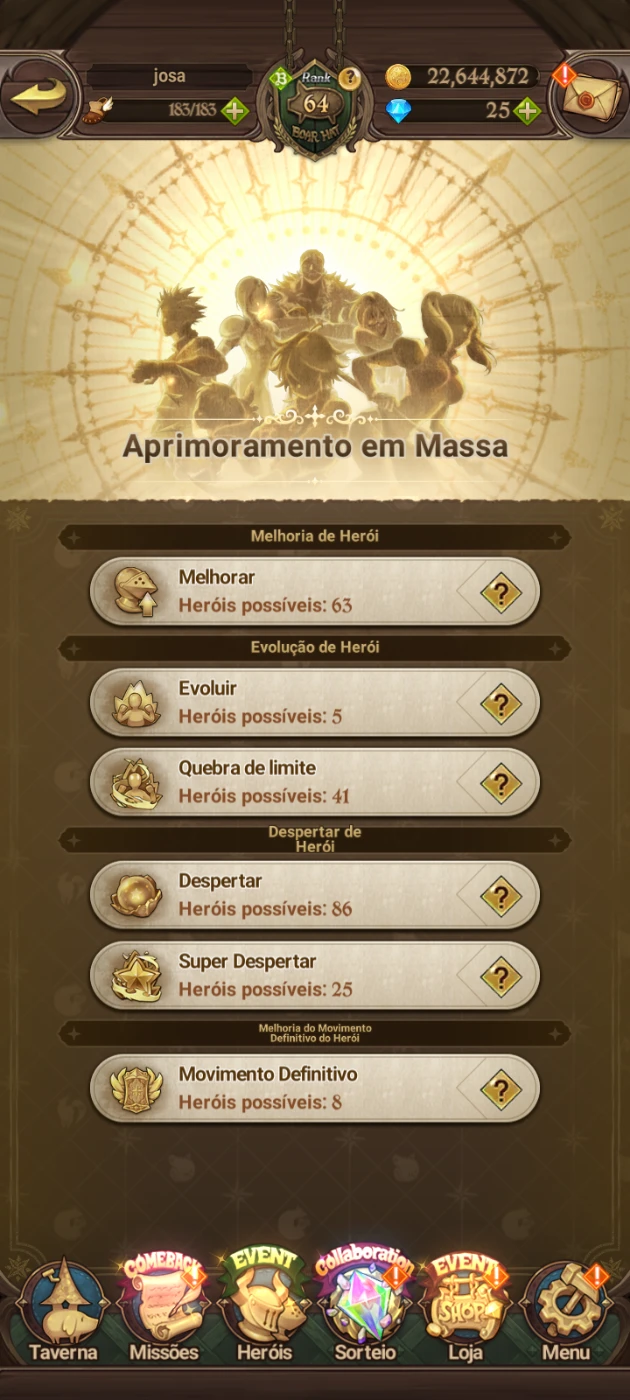Open Super Despertar option
Viewport: 630px width, 1400px height.
[x=280, y=976]
